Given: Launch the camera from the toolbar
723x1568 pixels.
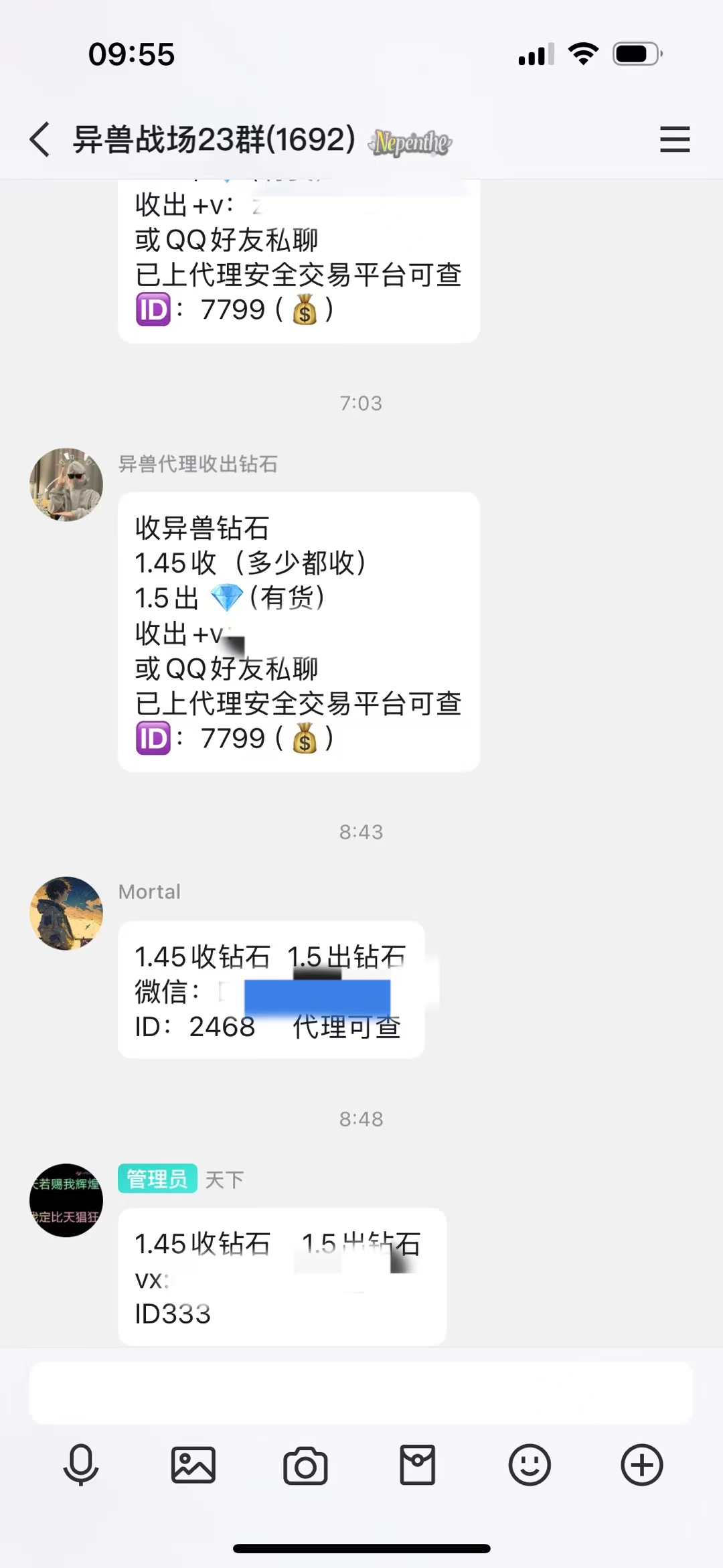Looking at the screenshot, I should (x=305, y=1466).
